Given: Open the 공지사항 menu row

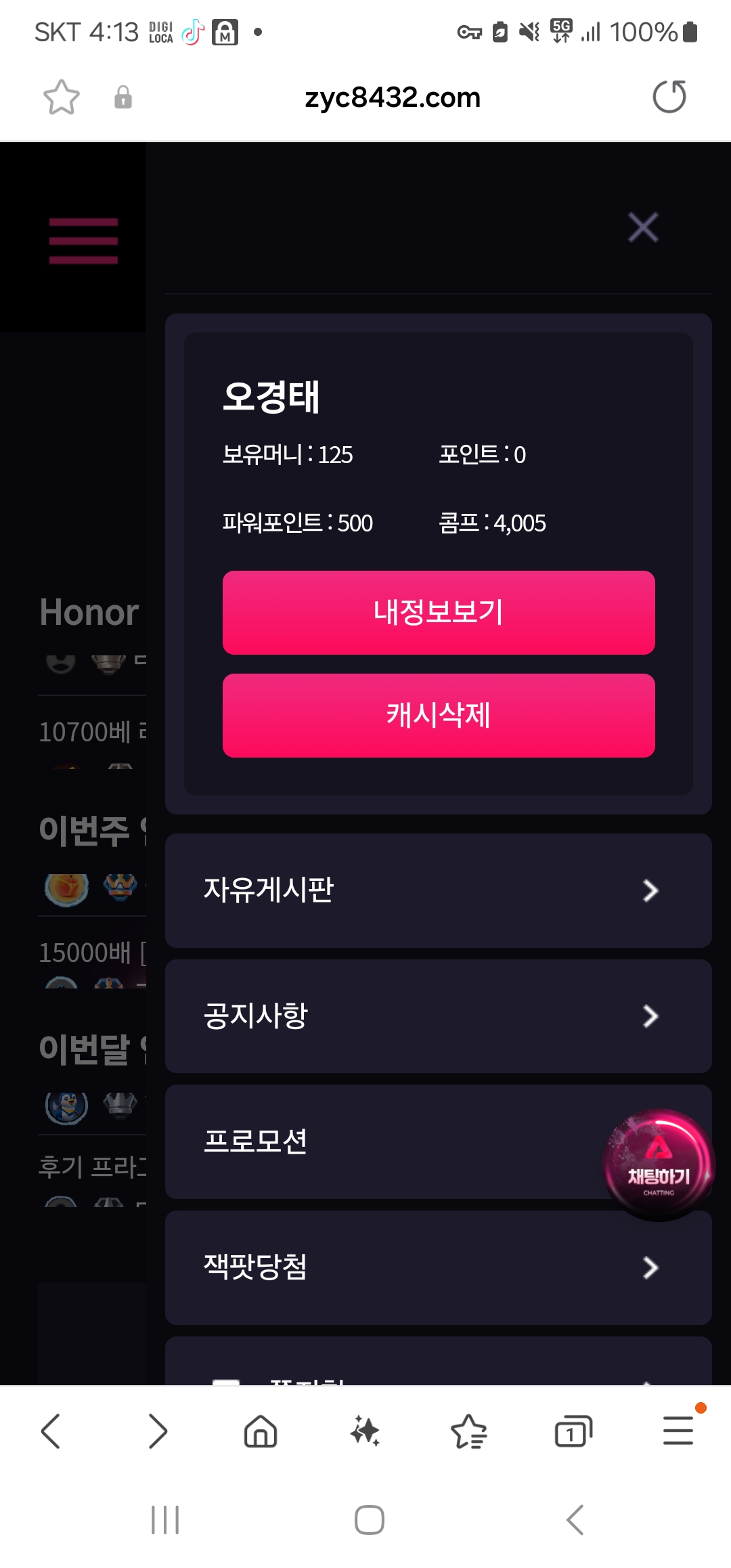Looking at the screenshot, I should [x=439, y=1016].
